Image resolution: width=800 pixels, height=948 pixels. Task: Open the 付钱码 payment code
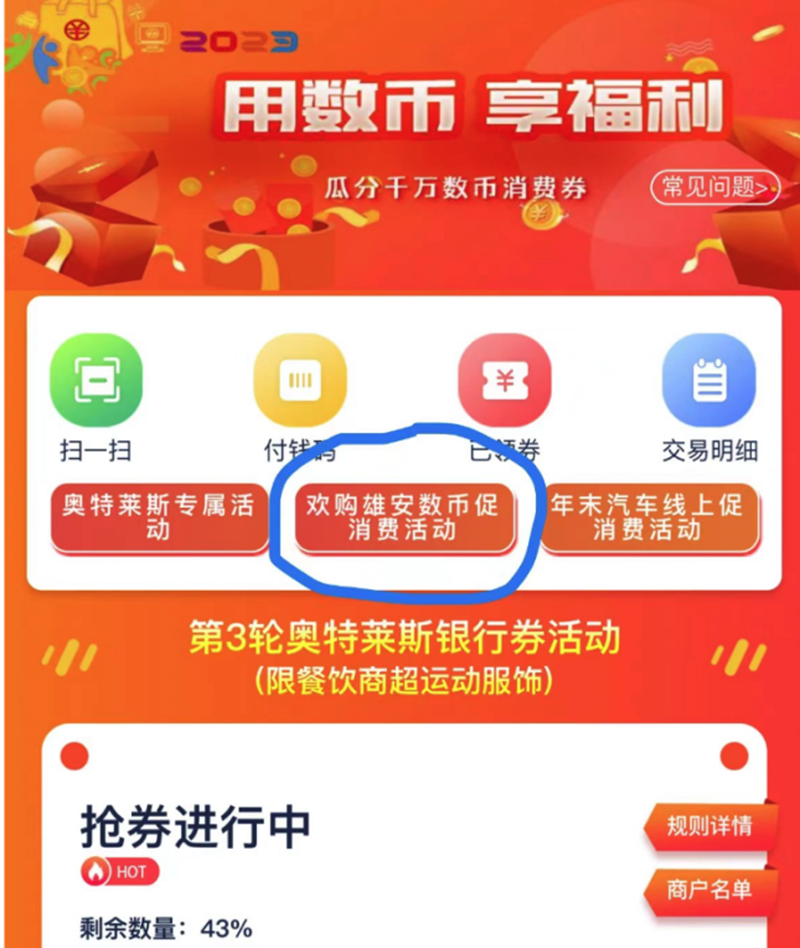[300, 380]
